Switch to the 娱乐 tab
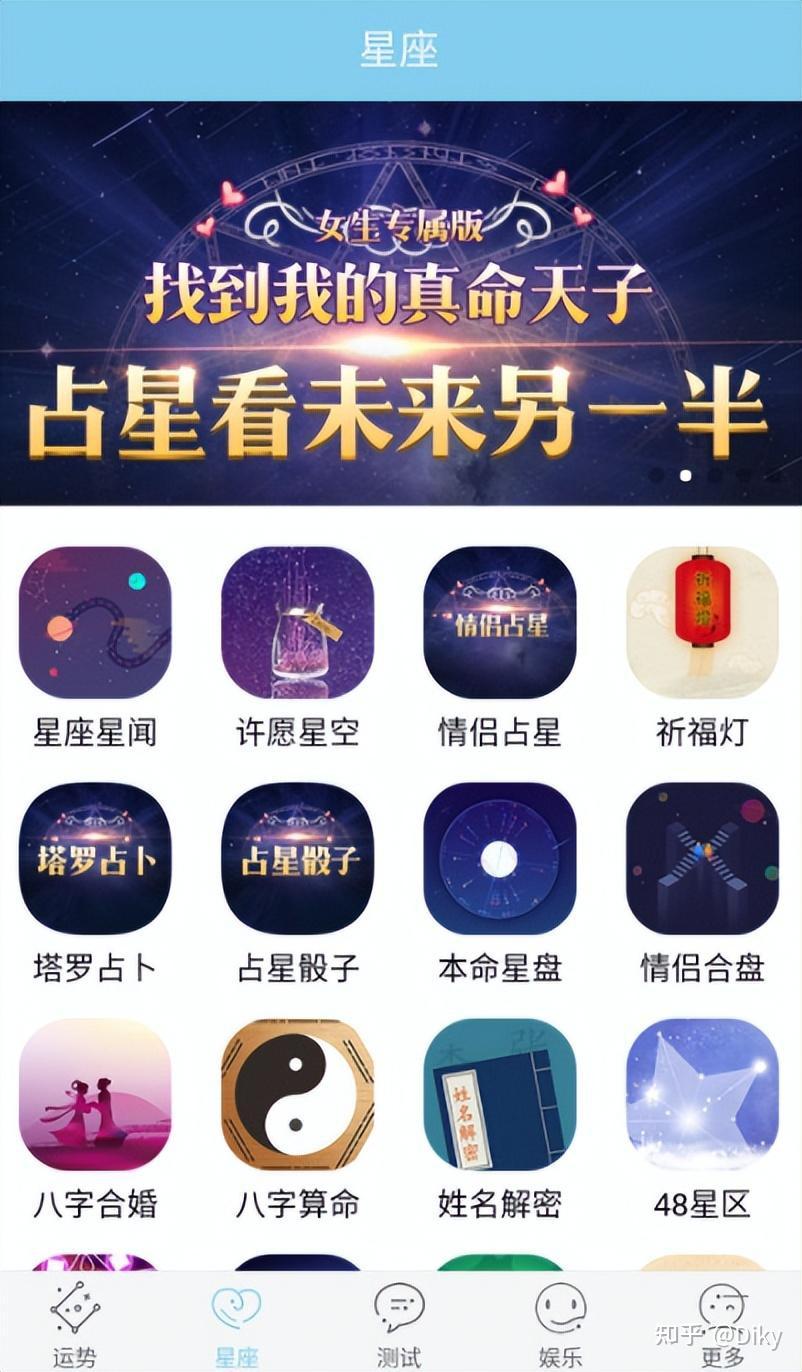 coord(560,1322)
